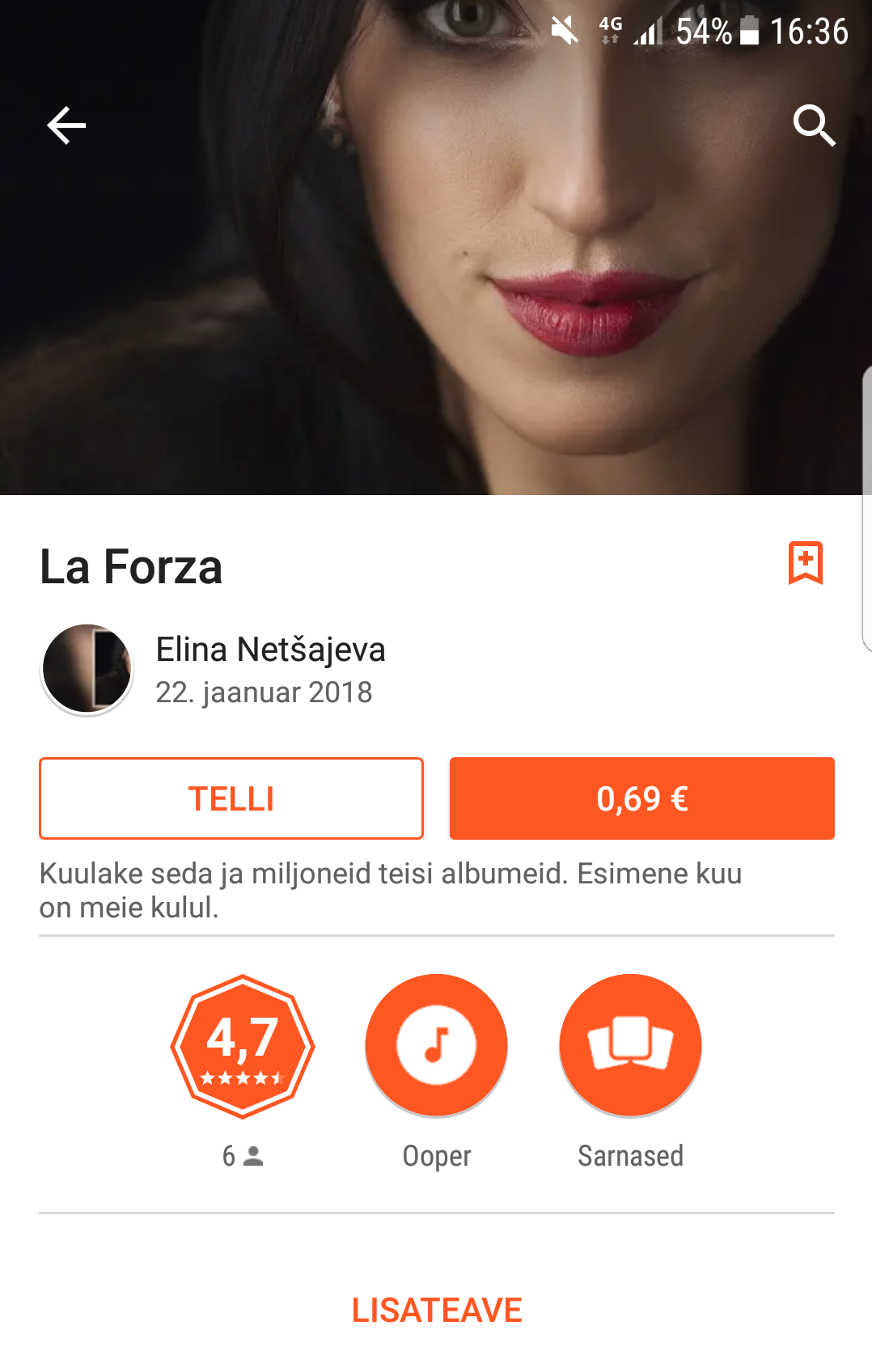Open search with the magnifier icon
872x1372 pixels.
click(x=813, y=125)
